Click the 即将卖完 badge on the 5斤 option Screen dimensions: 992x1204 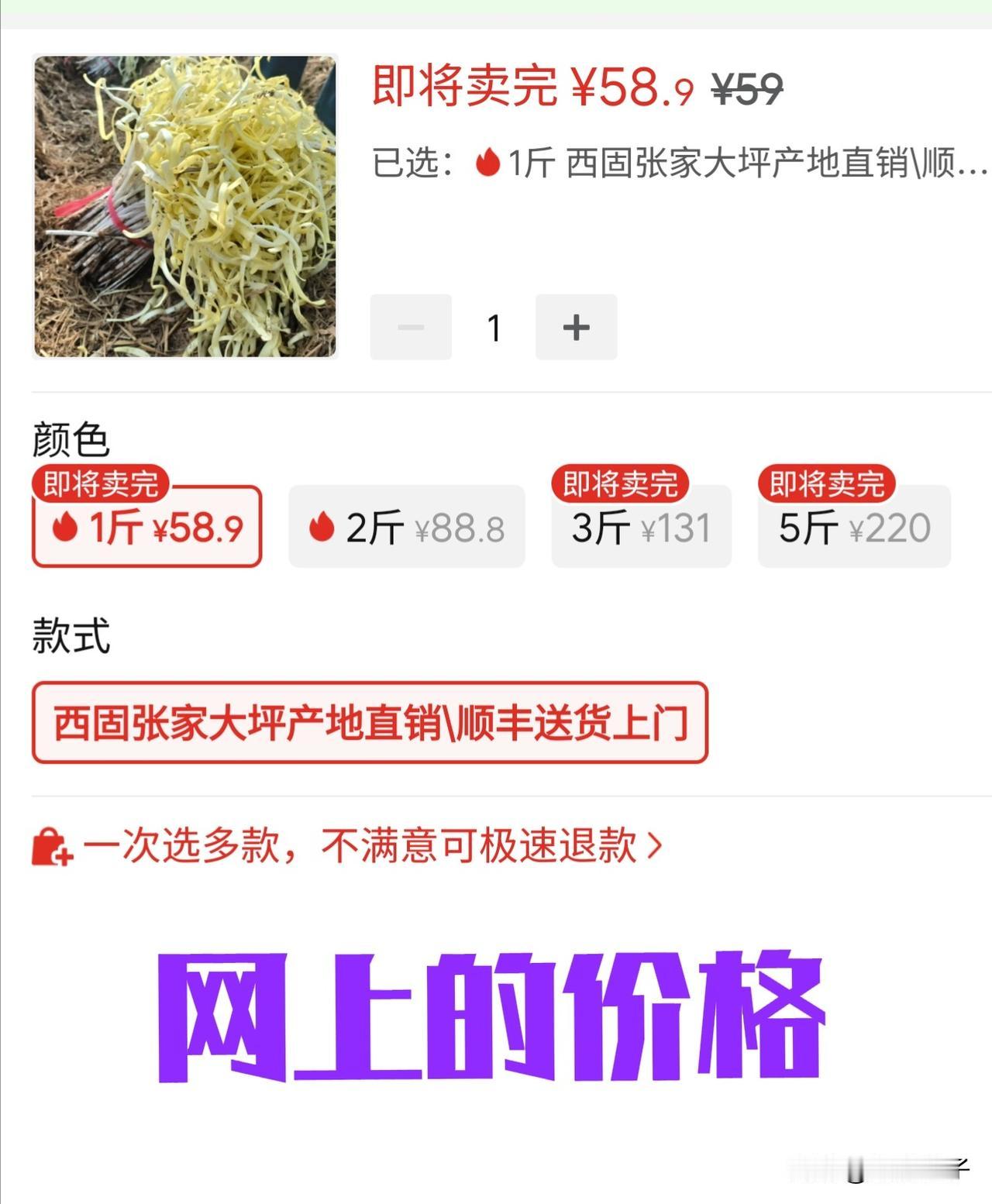[825, 482]
